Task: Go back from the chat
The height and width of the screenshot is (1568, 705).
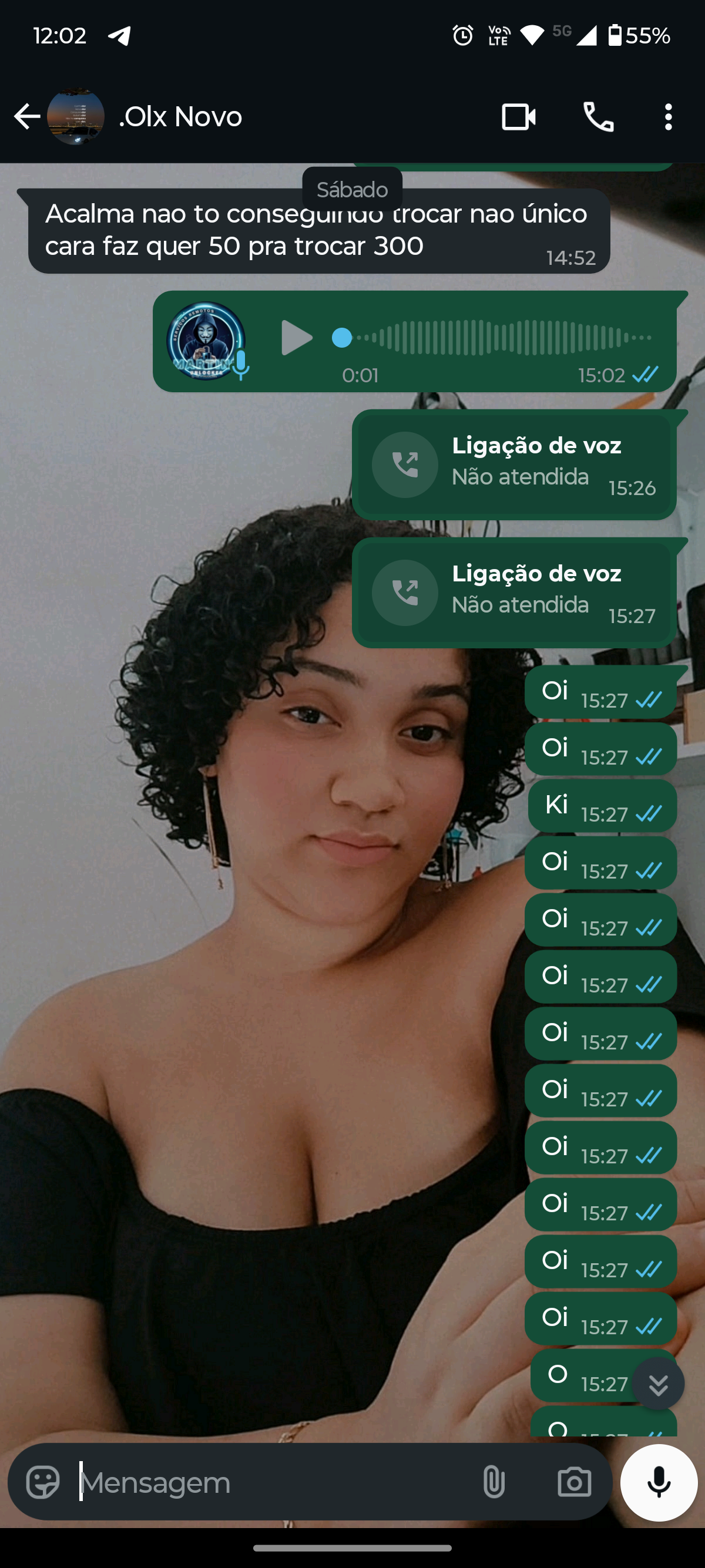Action: (x=27, y=116)
